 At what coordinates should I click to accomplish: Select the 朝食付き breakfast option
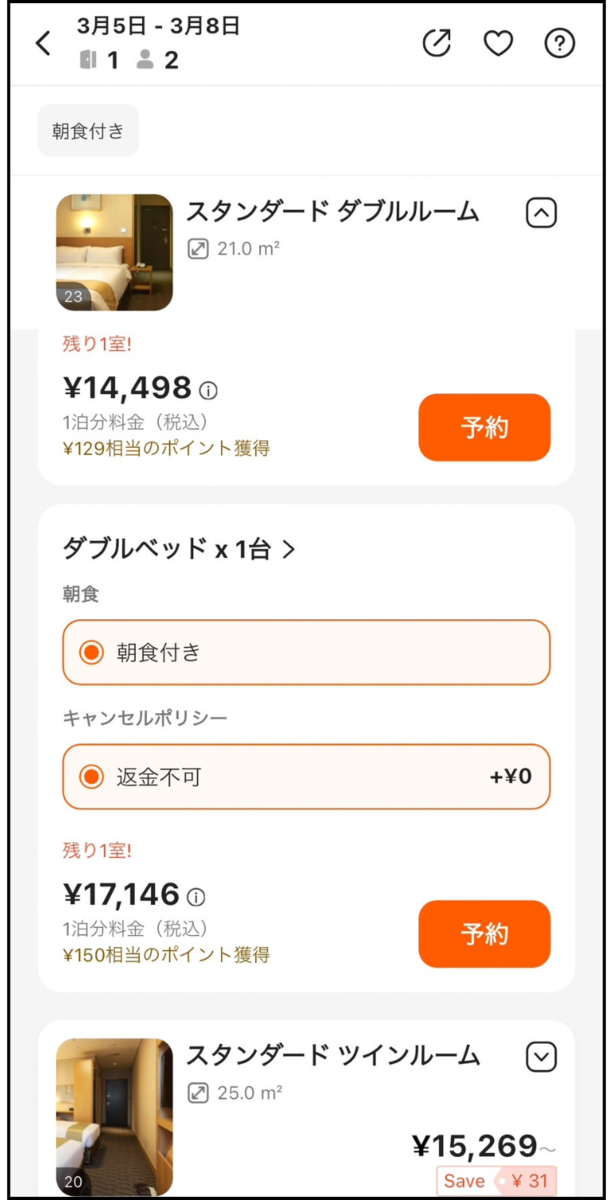(306, 653)
